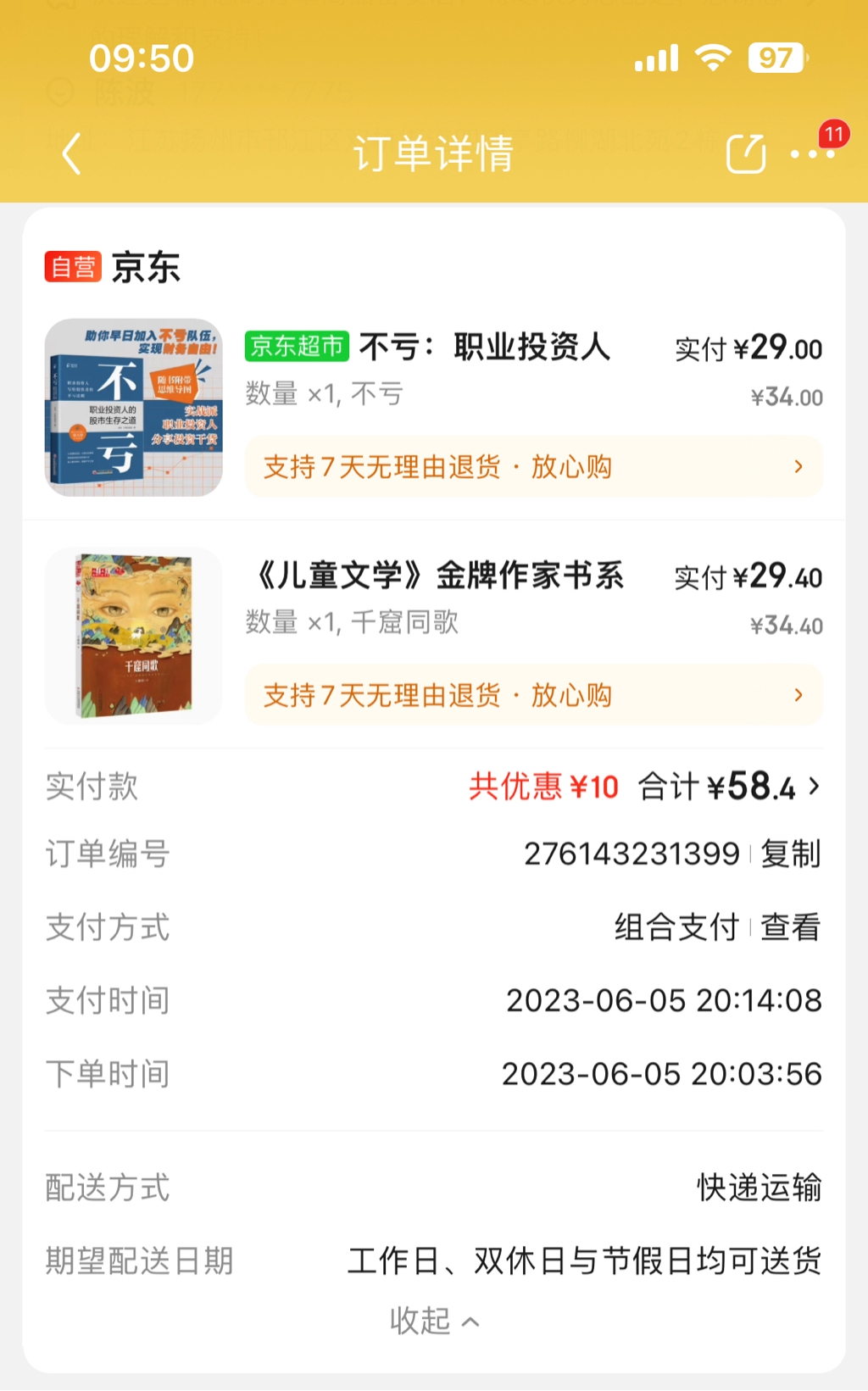View 7-day return policy for 不亏：职业投资人

[533, 467]
